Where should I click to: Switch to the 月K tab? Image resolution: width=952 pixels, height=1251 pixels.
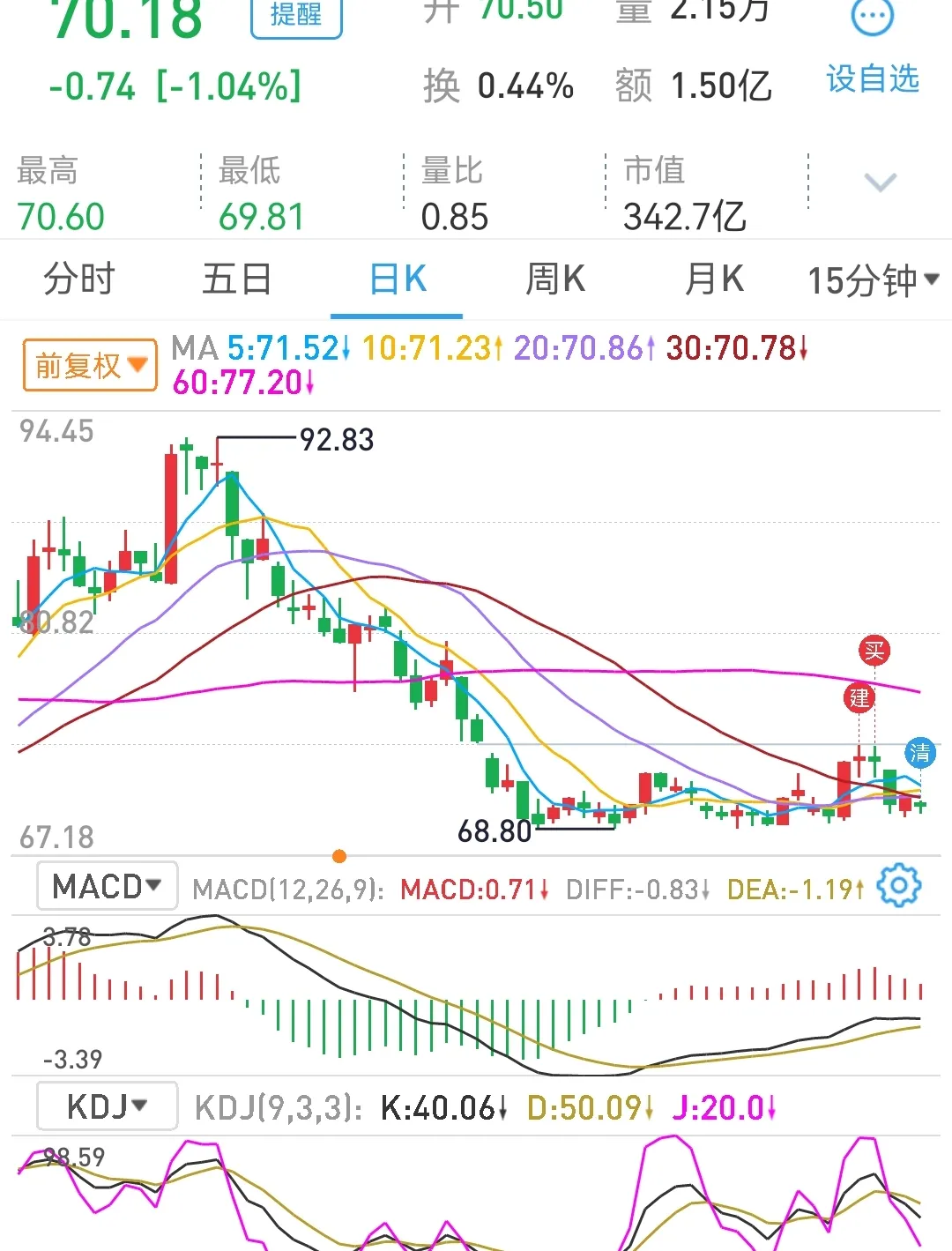(714, 279)
